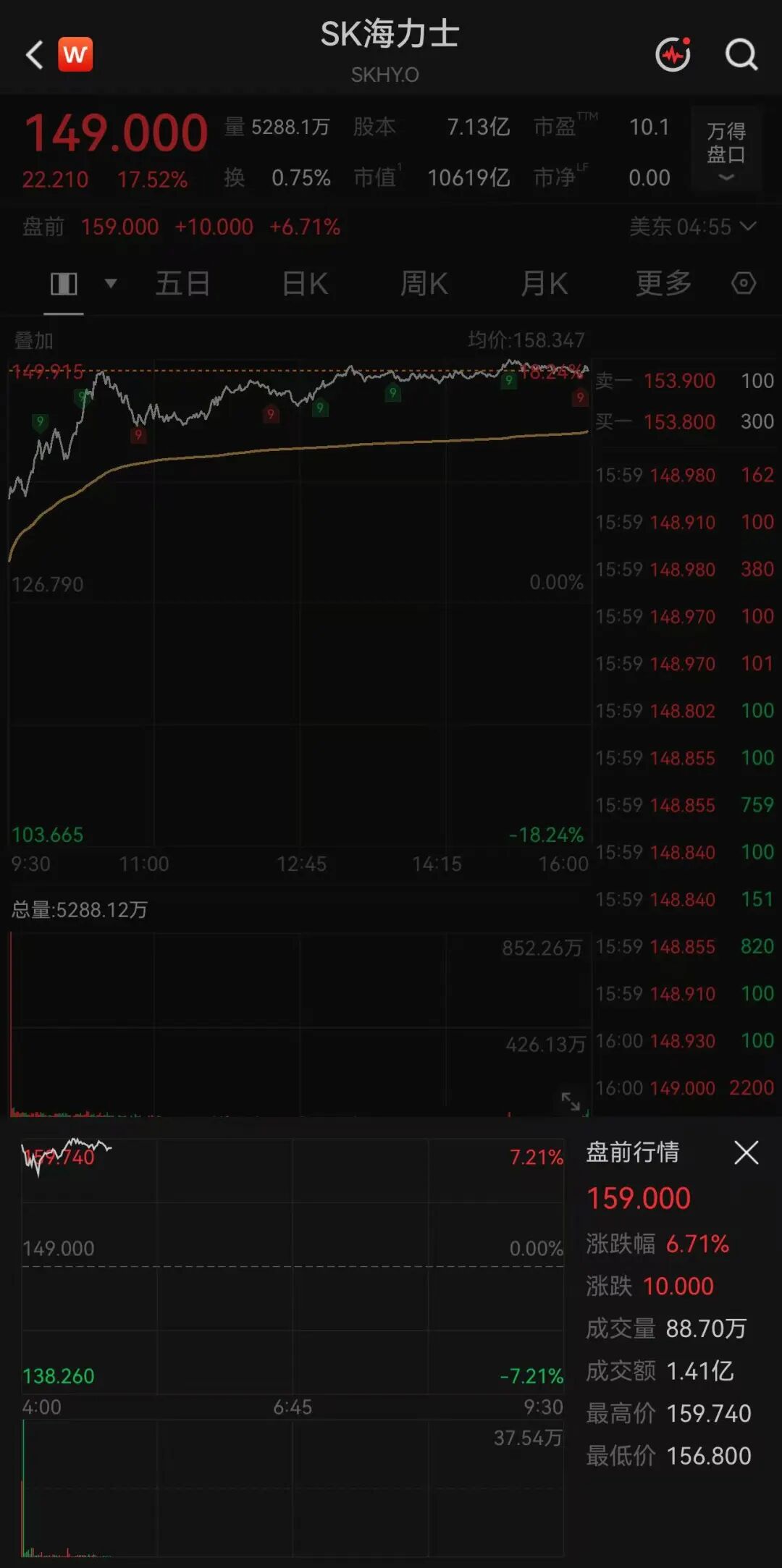
Task: Select the intraday time-share chart tab
Action: point(64,284)
